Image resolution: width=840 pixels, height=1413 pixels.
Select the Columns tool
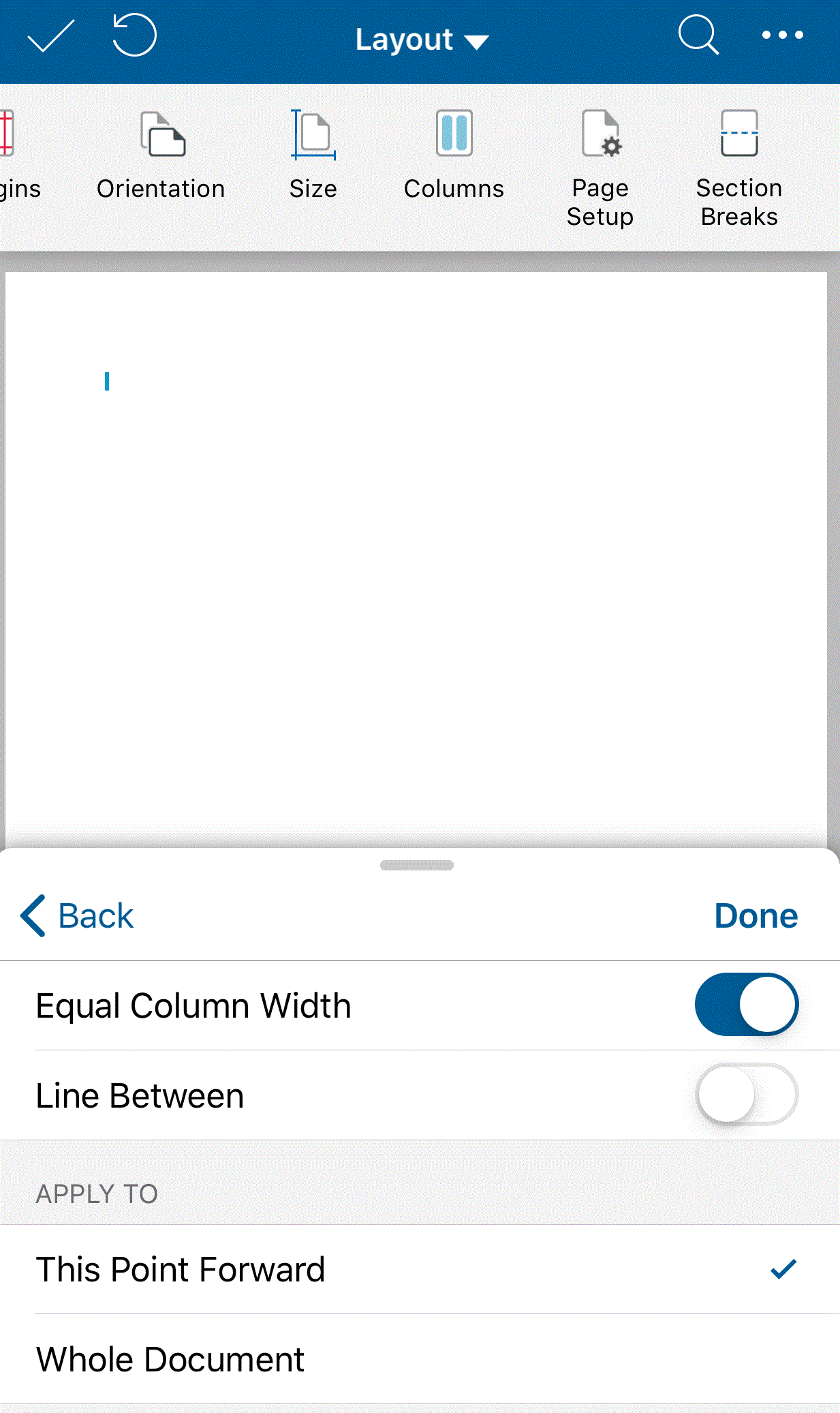[454, 156]
